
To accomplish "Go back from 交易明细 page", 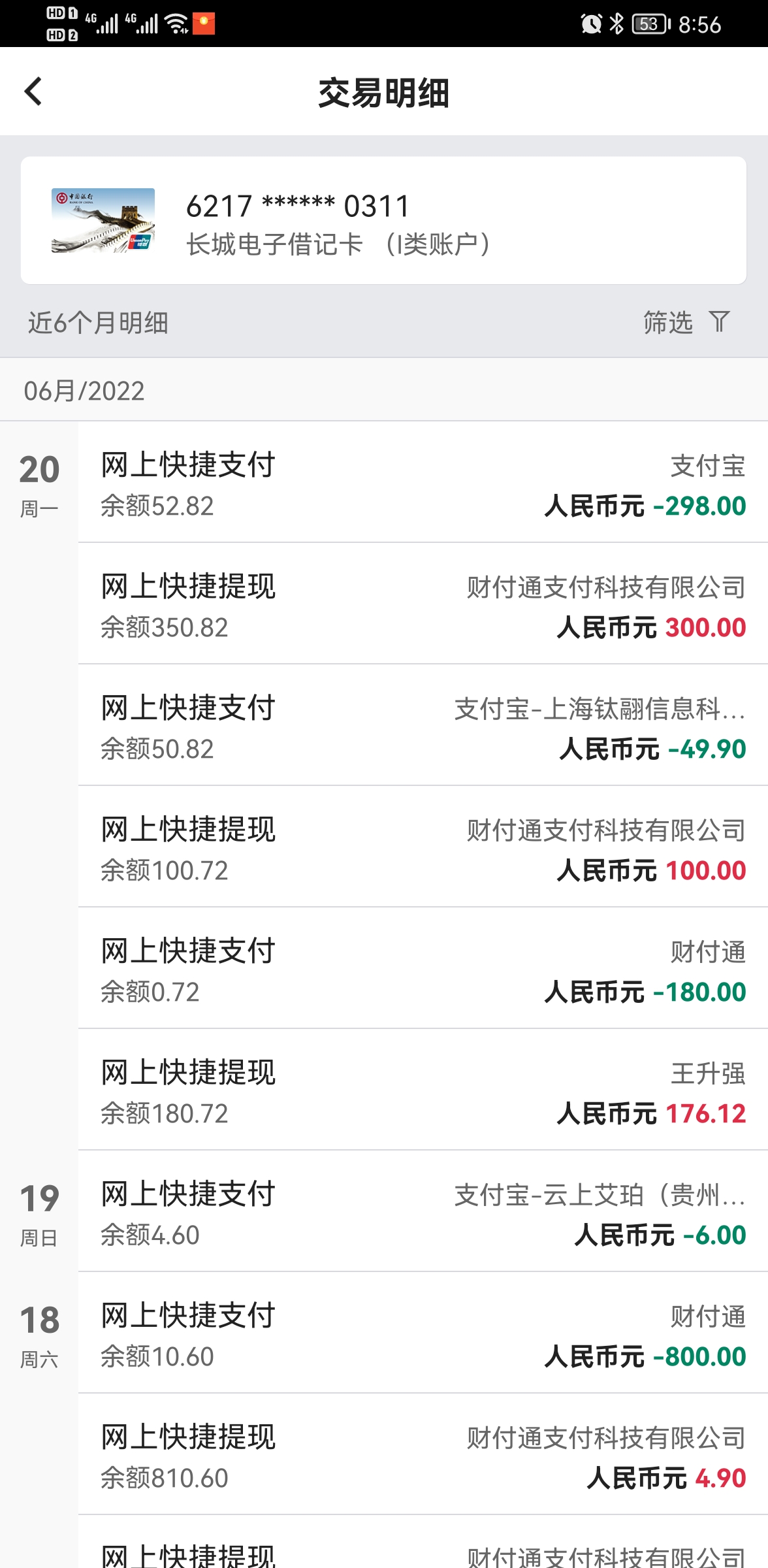I will 33,91.
